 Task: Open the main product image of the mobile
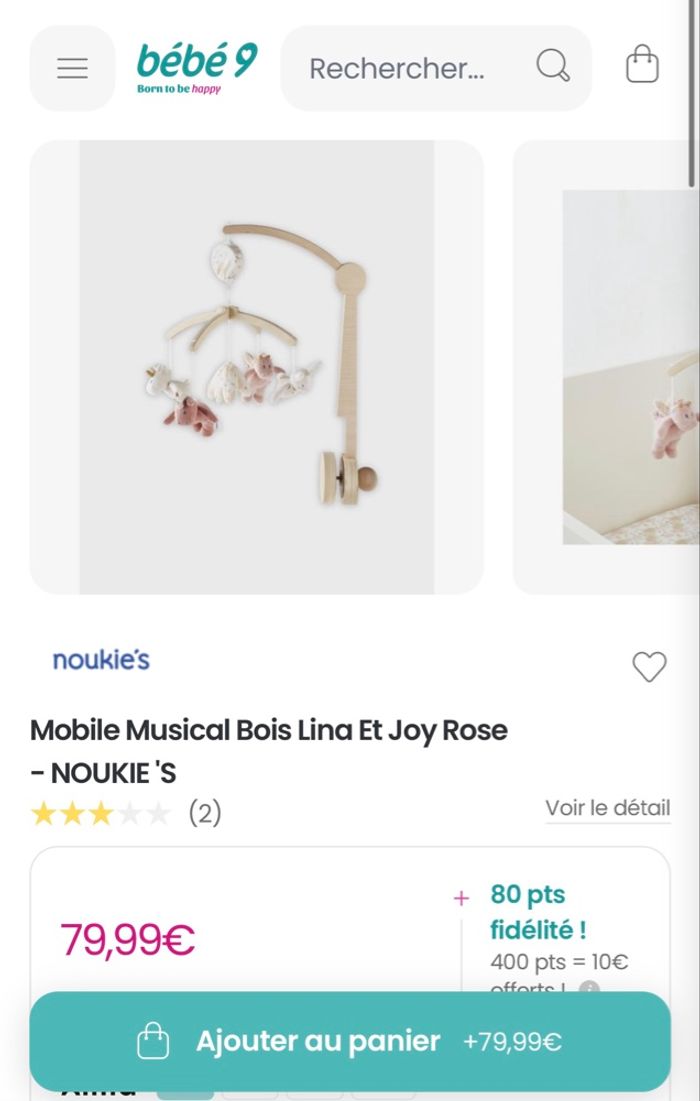point(256,367)
